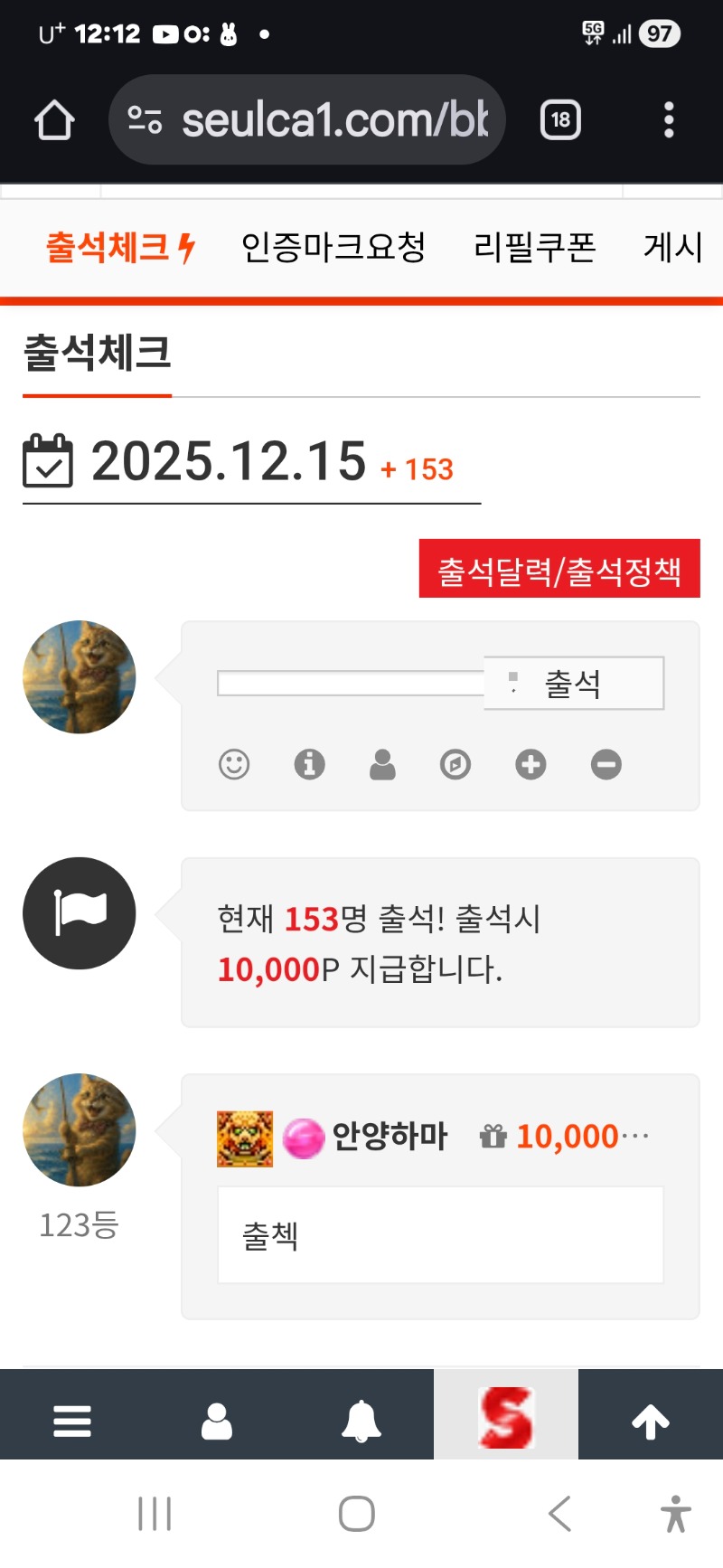Screen dimensions: 723x1568
Task: Tap the info icon below the input
Action: pyautogui.click(x=309, y=765)
